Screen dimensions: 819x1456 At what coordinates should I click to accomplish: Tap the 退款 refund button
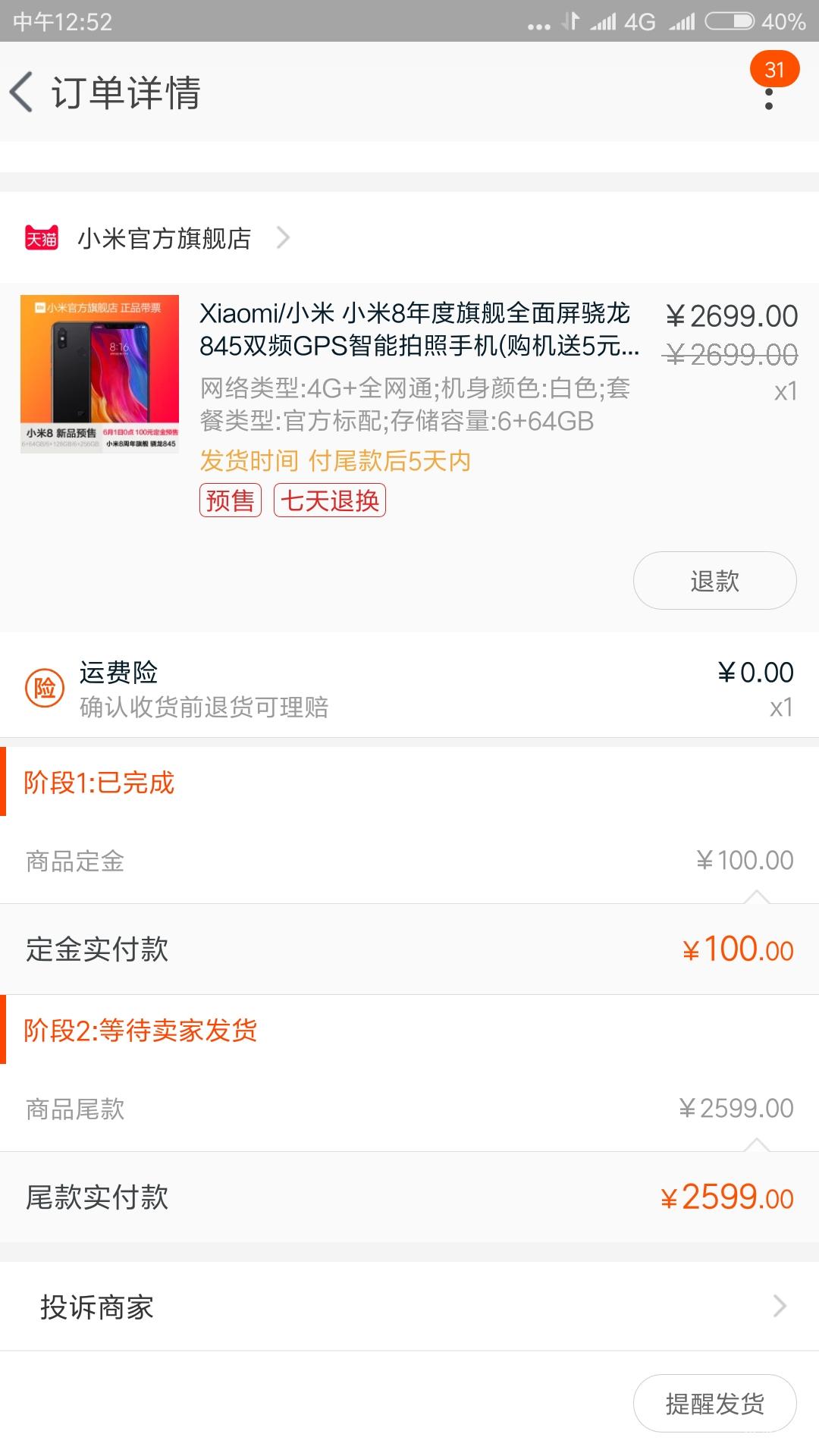pos(714,580)
